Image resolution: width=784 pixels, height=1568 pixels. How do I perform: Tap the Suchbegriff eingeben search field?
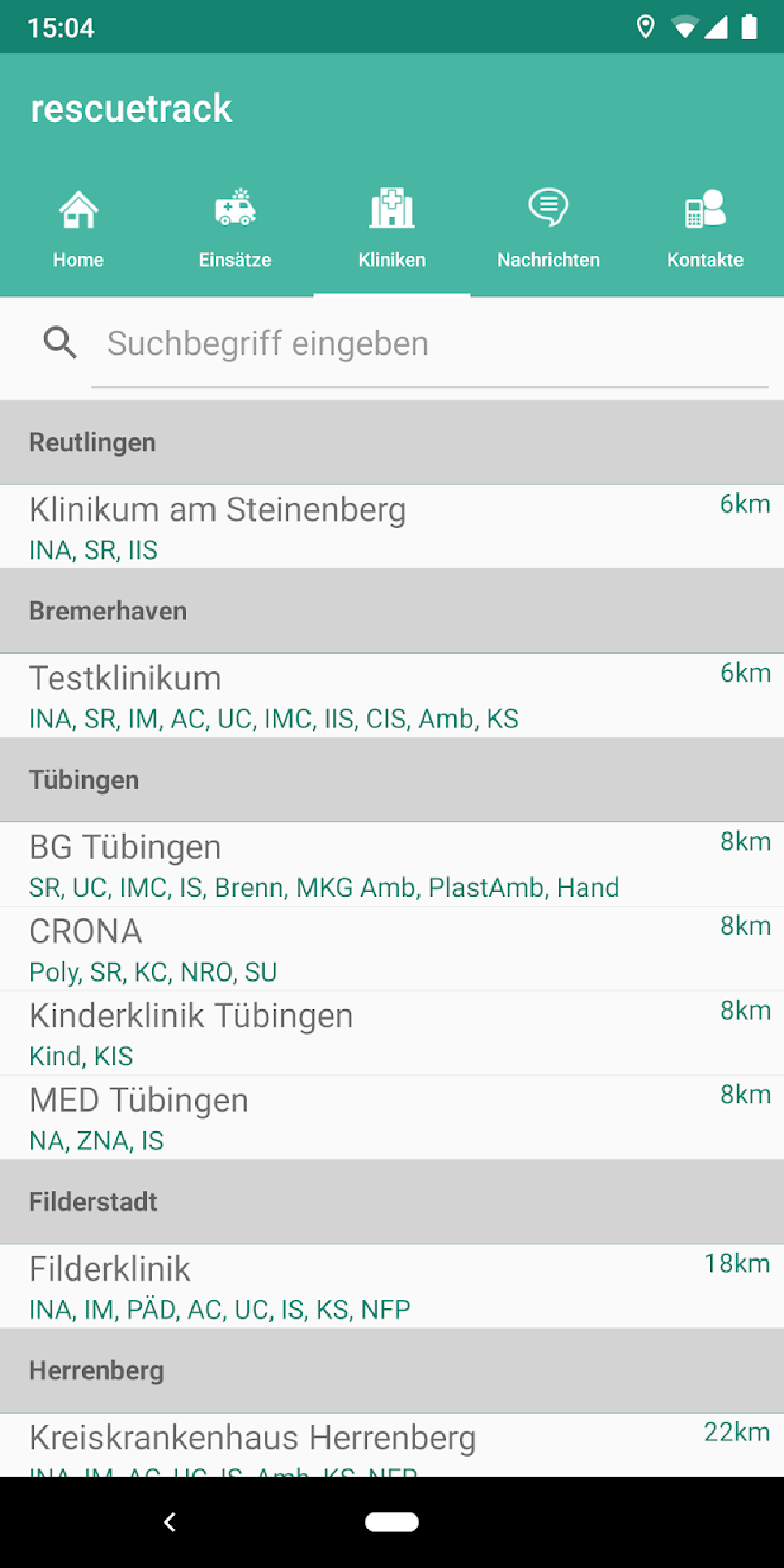click(x=429, y=344)
